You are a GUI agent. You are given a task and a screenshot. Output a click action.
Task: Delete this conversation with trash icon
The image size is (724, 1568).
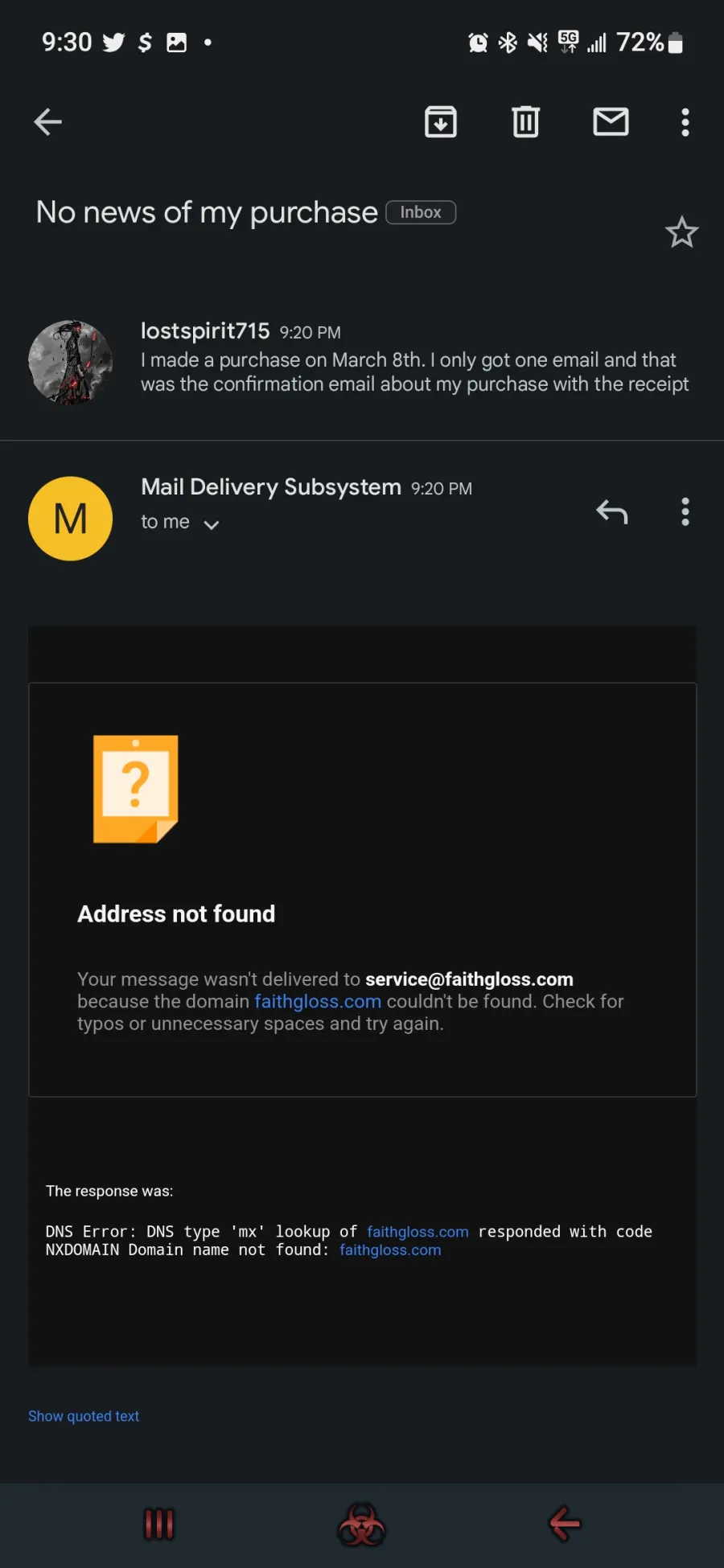(x=525, y=122)
